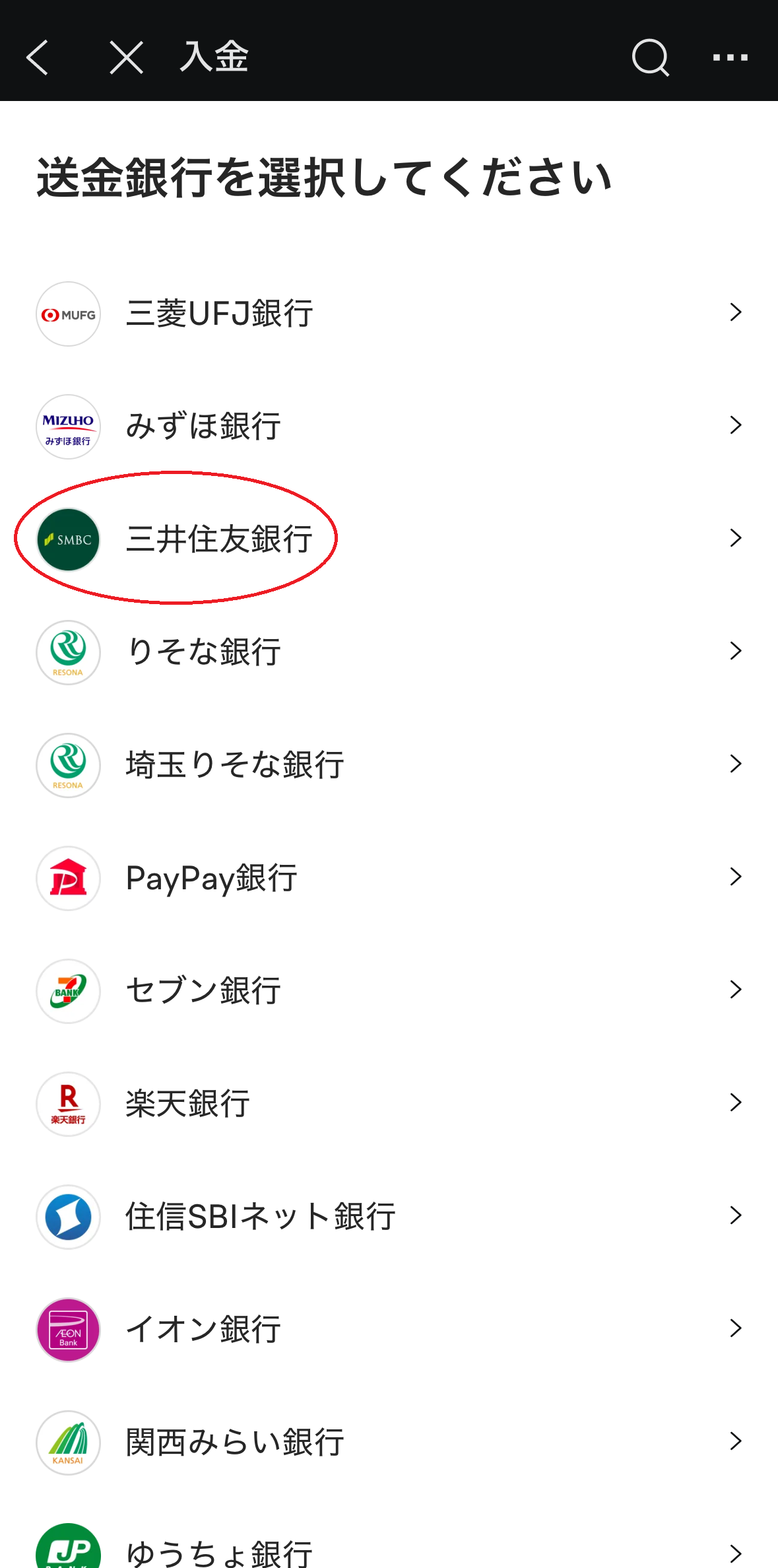Select 関西みらい銀行
The image size is (778, 1568).
pos(389,1443)
